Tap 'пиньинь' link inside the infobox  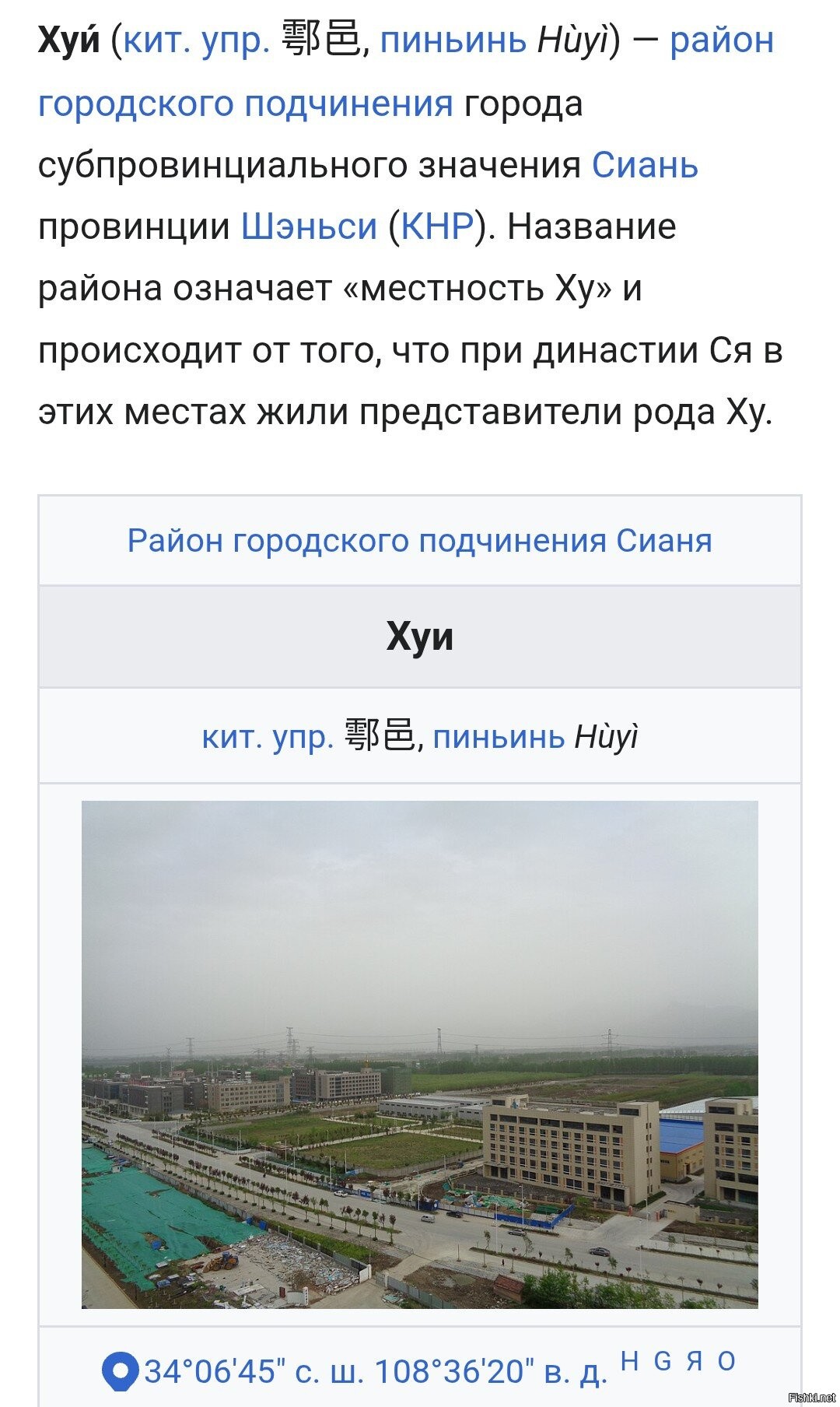(x=498, y=736)
